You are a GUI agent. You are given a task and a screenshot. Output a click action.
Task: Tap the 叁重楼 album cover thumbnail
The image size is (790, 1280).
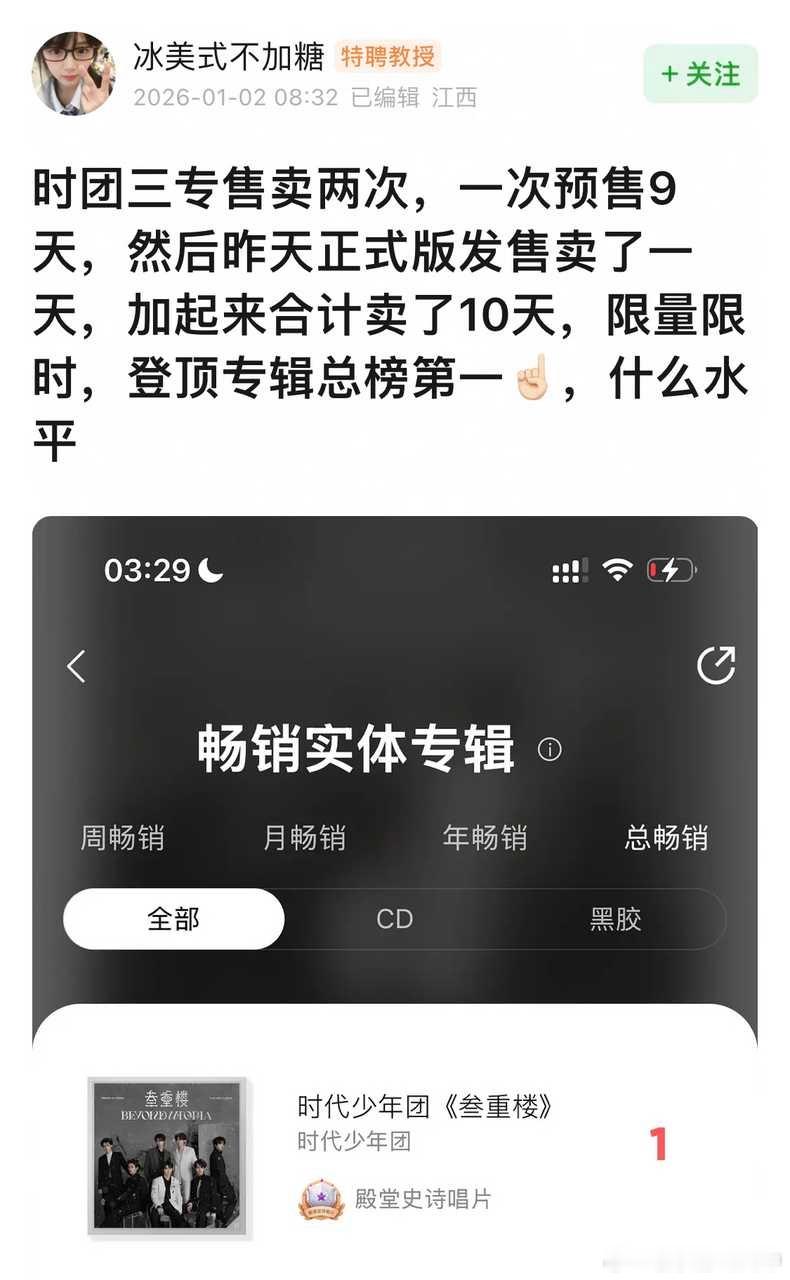pyautogui.click(x=164, y=1157)
